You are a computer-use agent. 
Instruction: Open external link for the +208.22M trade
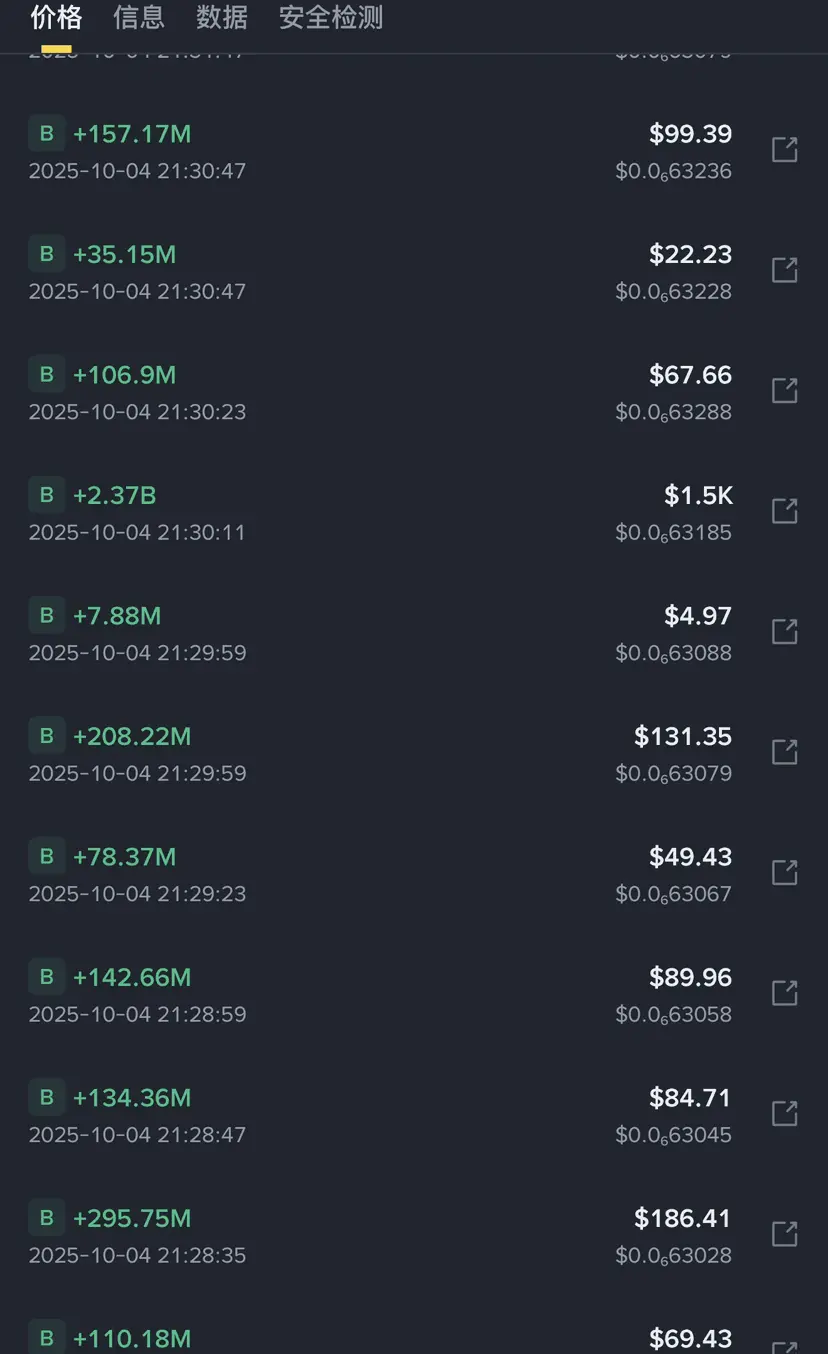(x=785, y=752)
